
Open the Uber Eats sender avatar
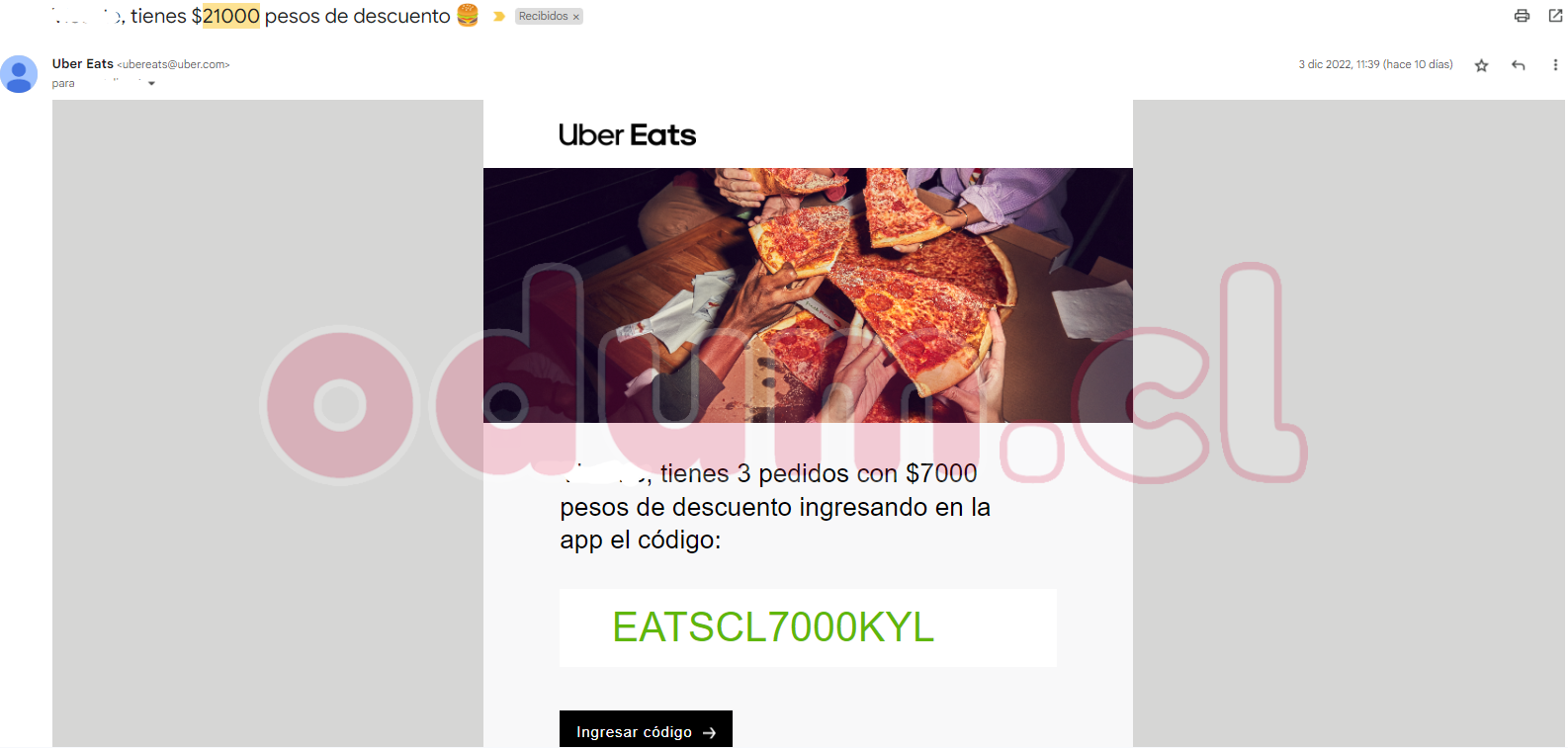(19, 74)
